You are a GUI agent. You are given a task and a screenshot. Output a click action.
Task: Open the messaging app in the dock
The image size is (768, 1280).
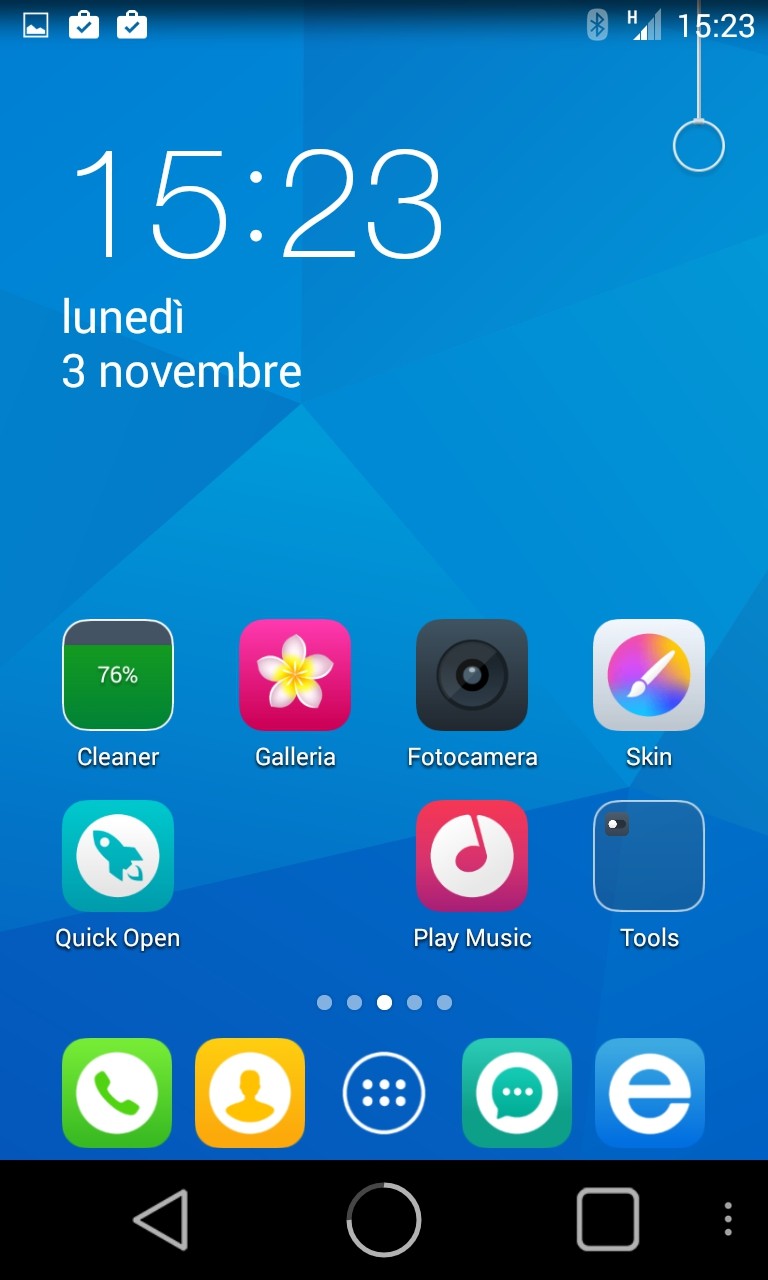click(x=517, y=1093)
